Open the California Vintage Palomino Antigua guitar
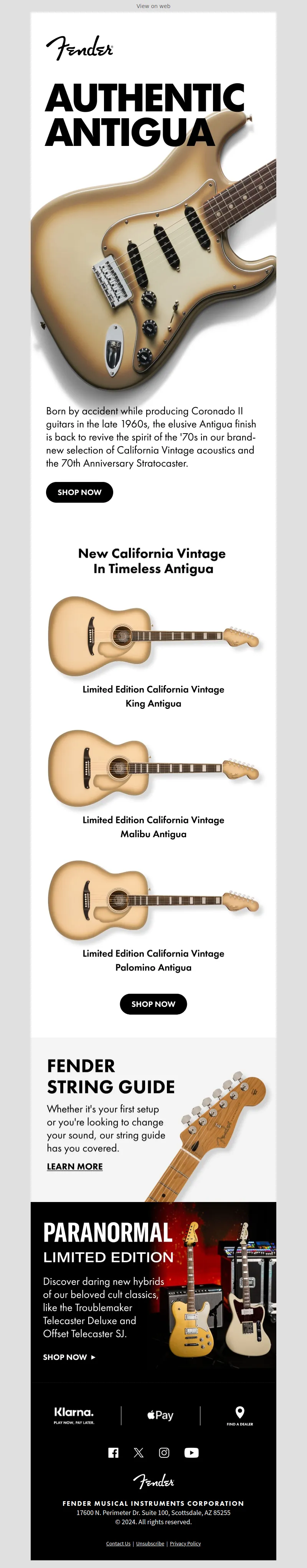307x1568 pixels. [153, 901]
